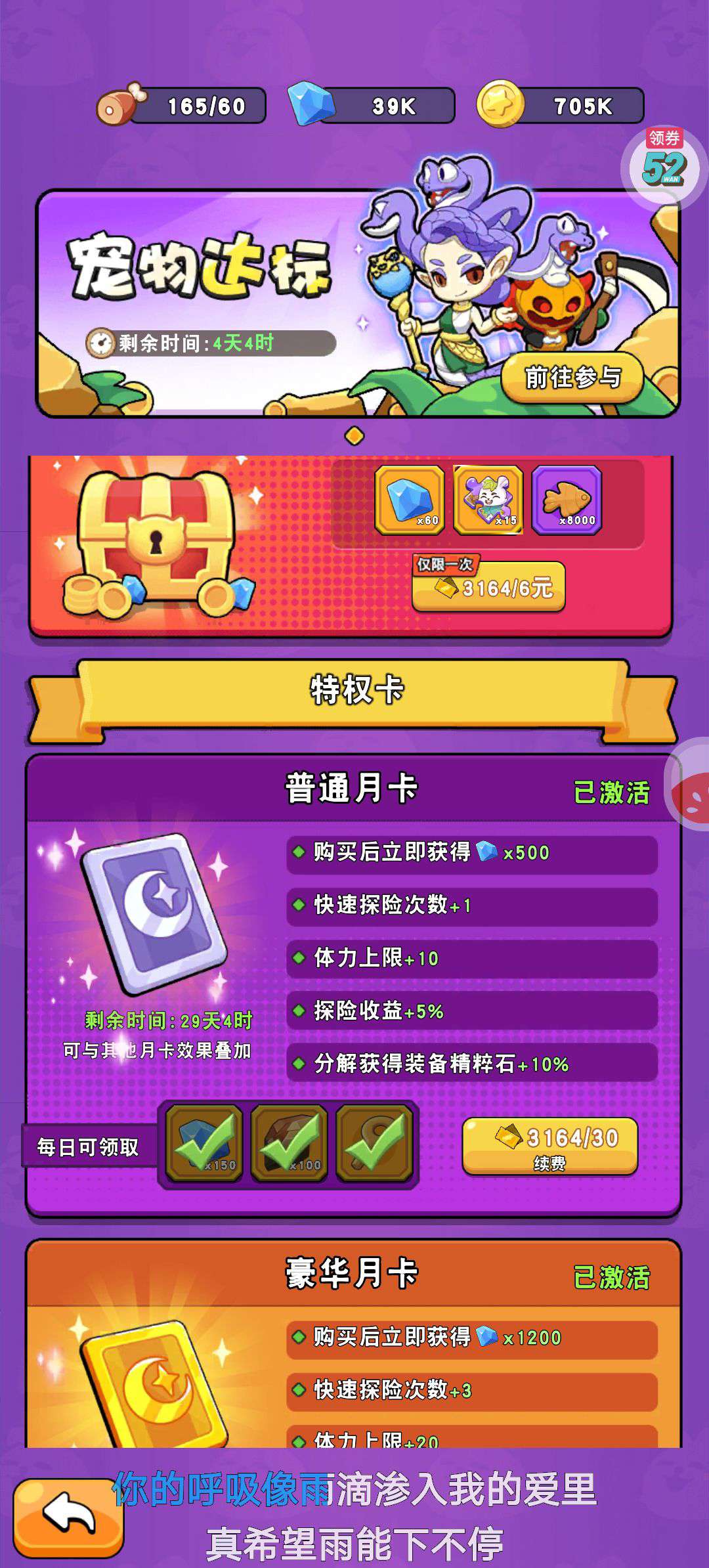This screenshot has width=709, height=1568.
Task: Open the red floating bubble at right edge
Action: coord(691,785)
